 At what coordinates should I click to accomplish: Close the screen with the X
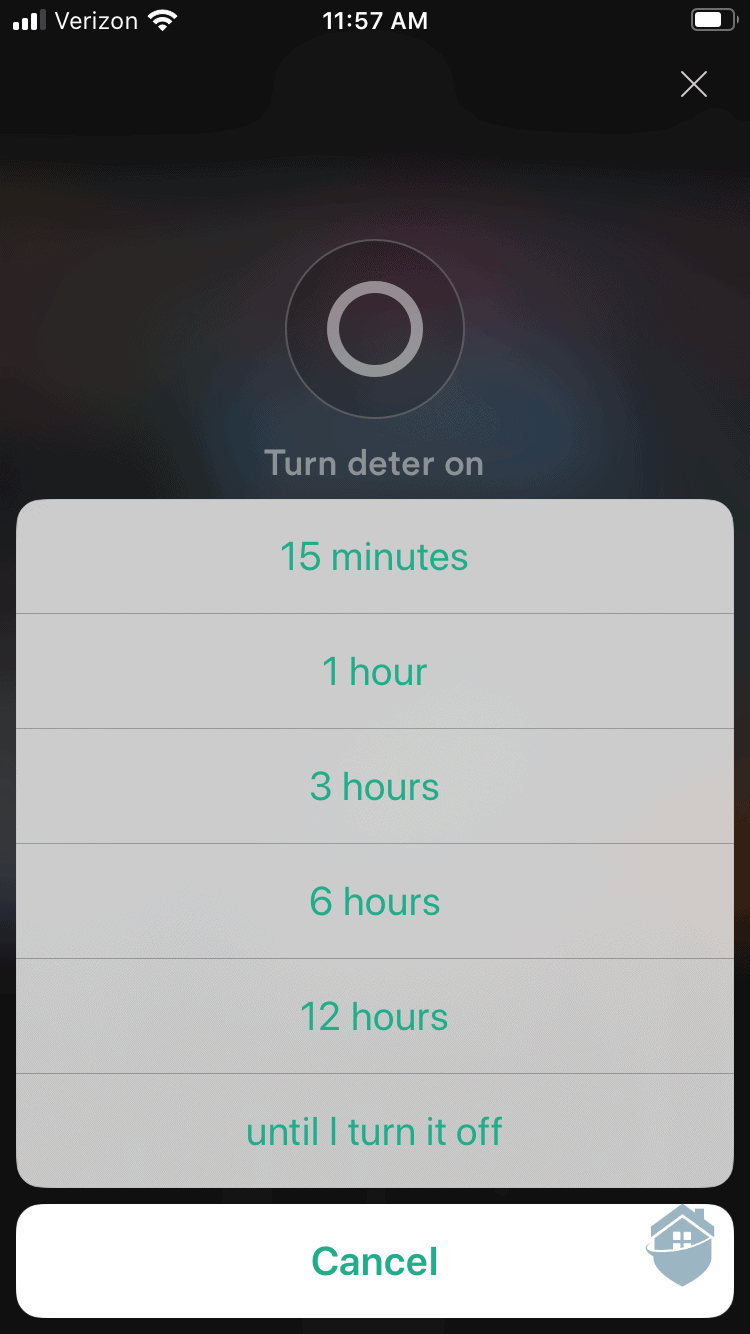point(693,84)
